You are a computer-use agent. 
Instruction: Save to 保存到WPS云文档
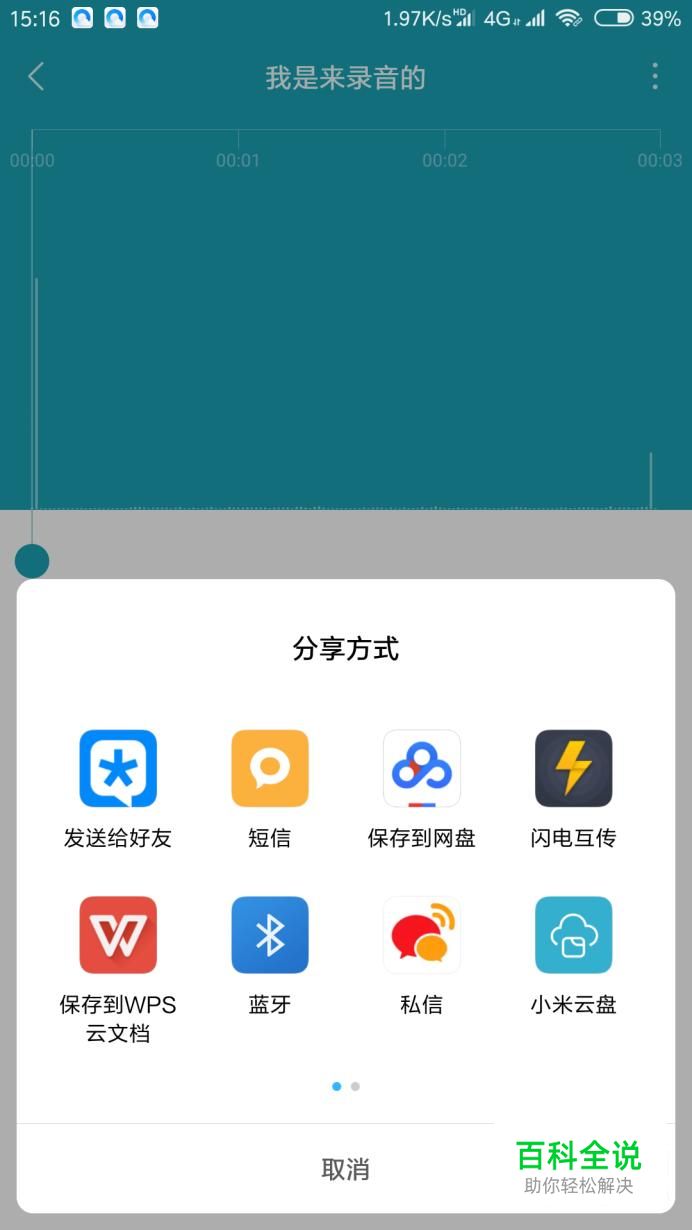click(x=118, y=935)
